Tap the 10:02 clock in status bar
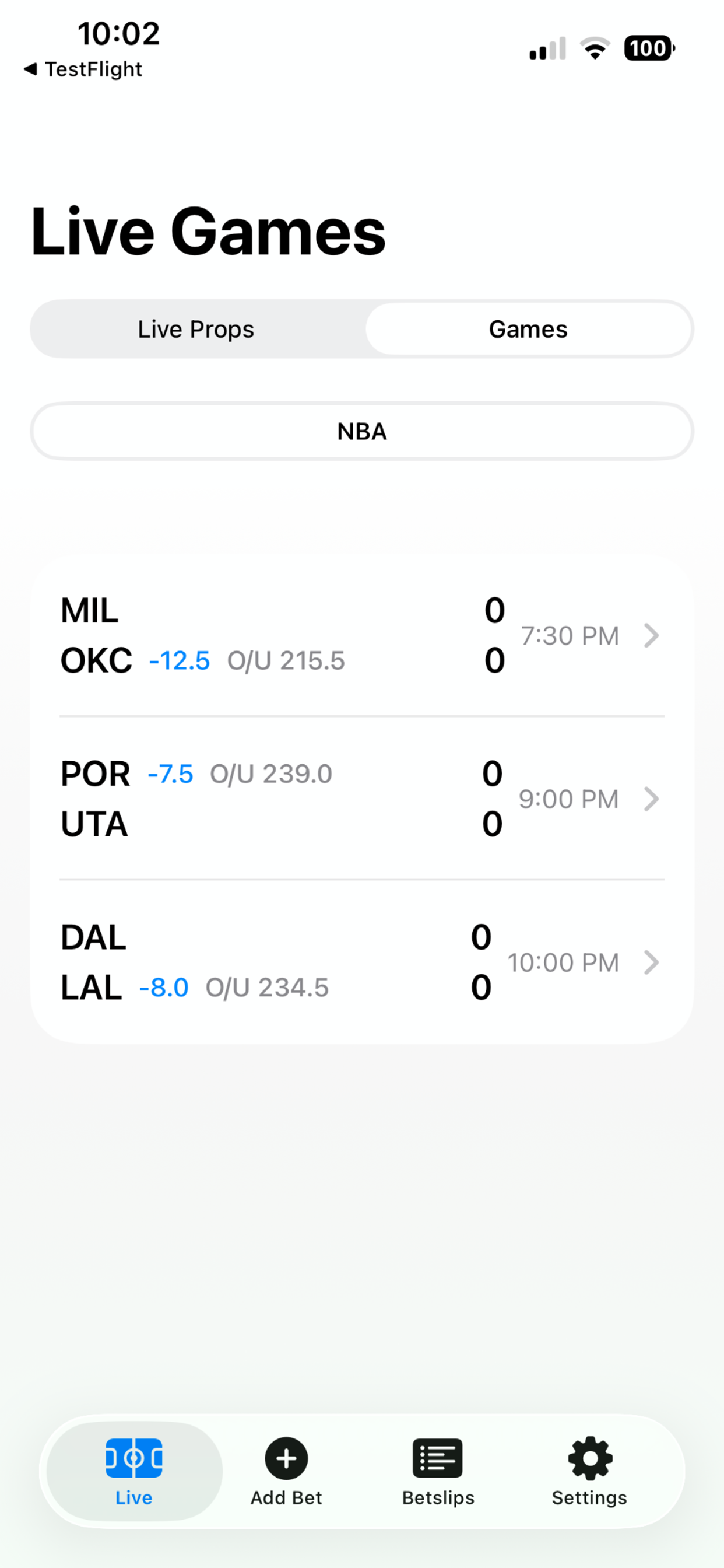The height and width of the screenshot is (1568, 724). [x=120, y=33]
